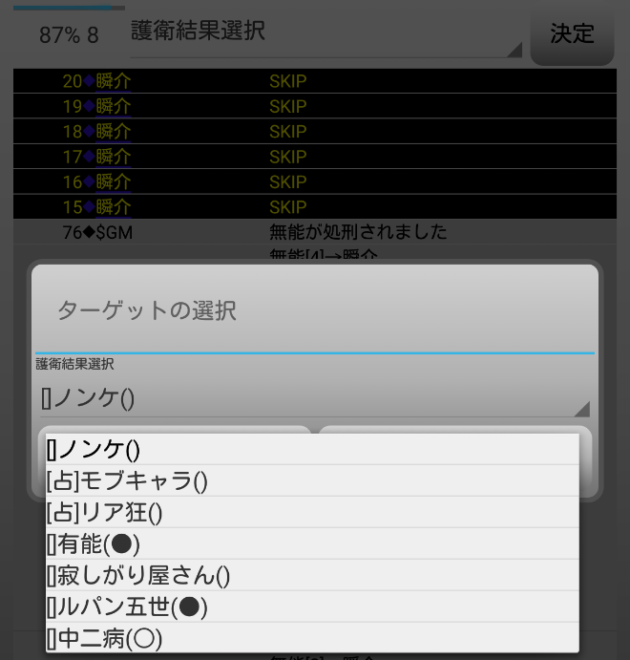Choose [占]モブキャラ() from the dropdown list
The height and width of the screenshot is (660, 630).
tap(312, 481)
